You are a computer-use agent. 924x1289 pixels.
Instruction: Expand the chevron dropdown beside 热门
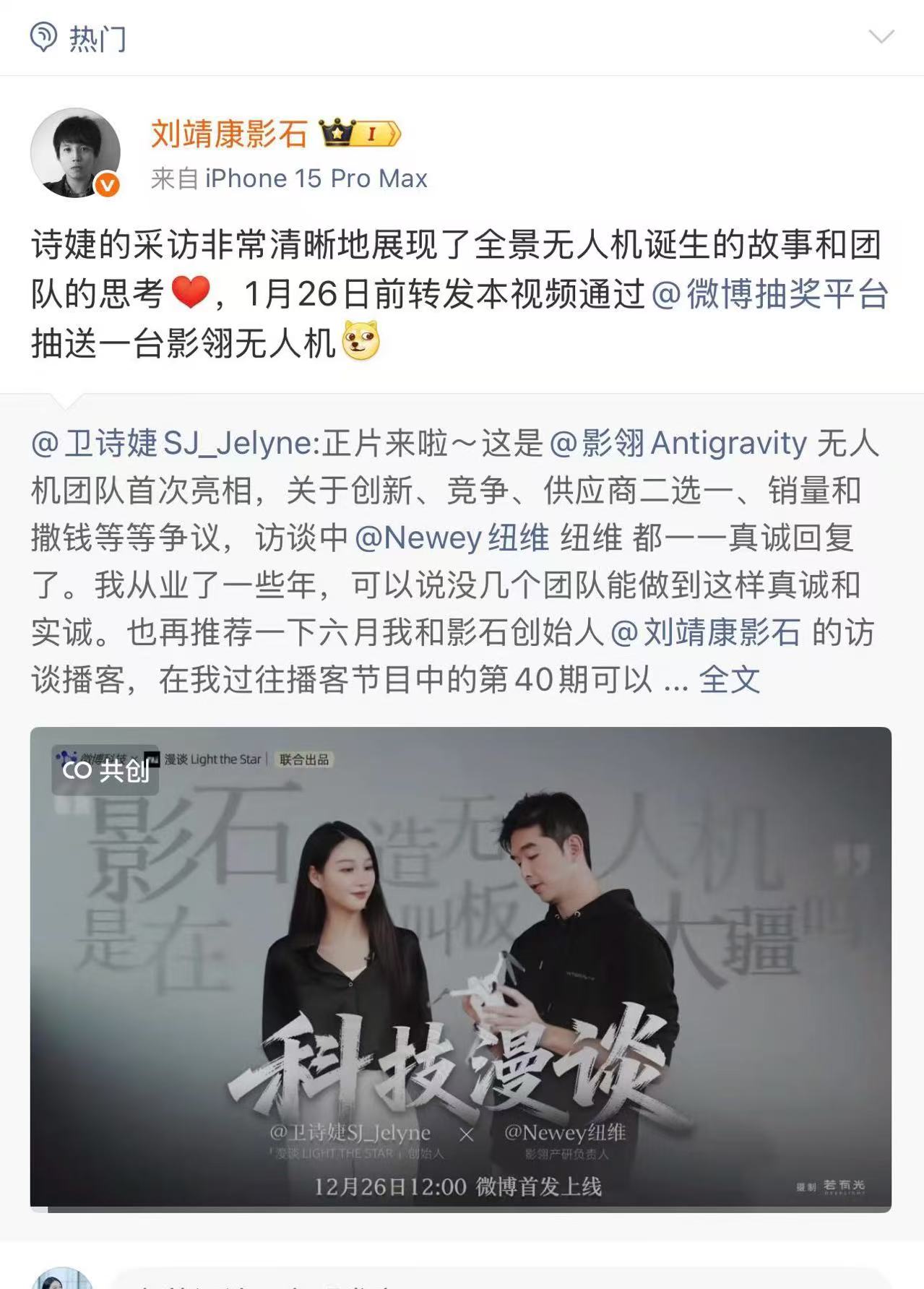pyautogui.click(x=881, y=37)
